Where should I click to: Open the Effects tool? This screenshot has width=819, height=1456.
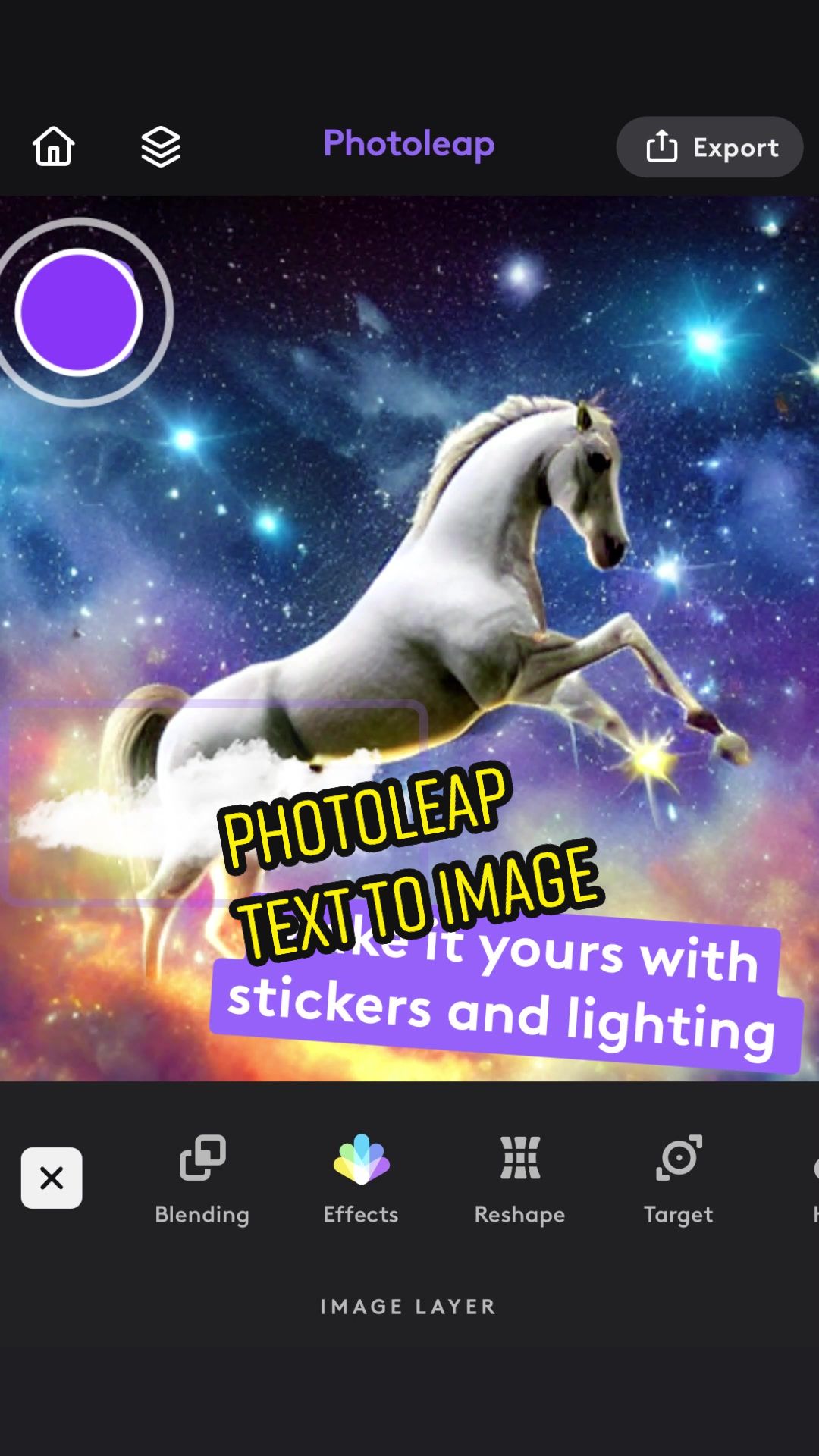[x=361, y=1179]
